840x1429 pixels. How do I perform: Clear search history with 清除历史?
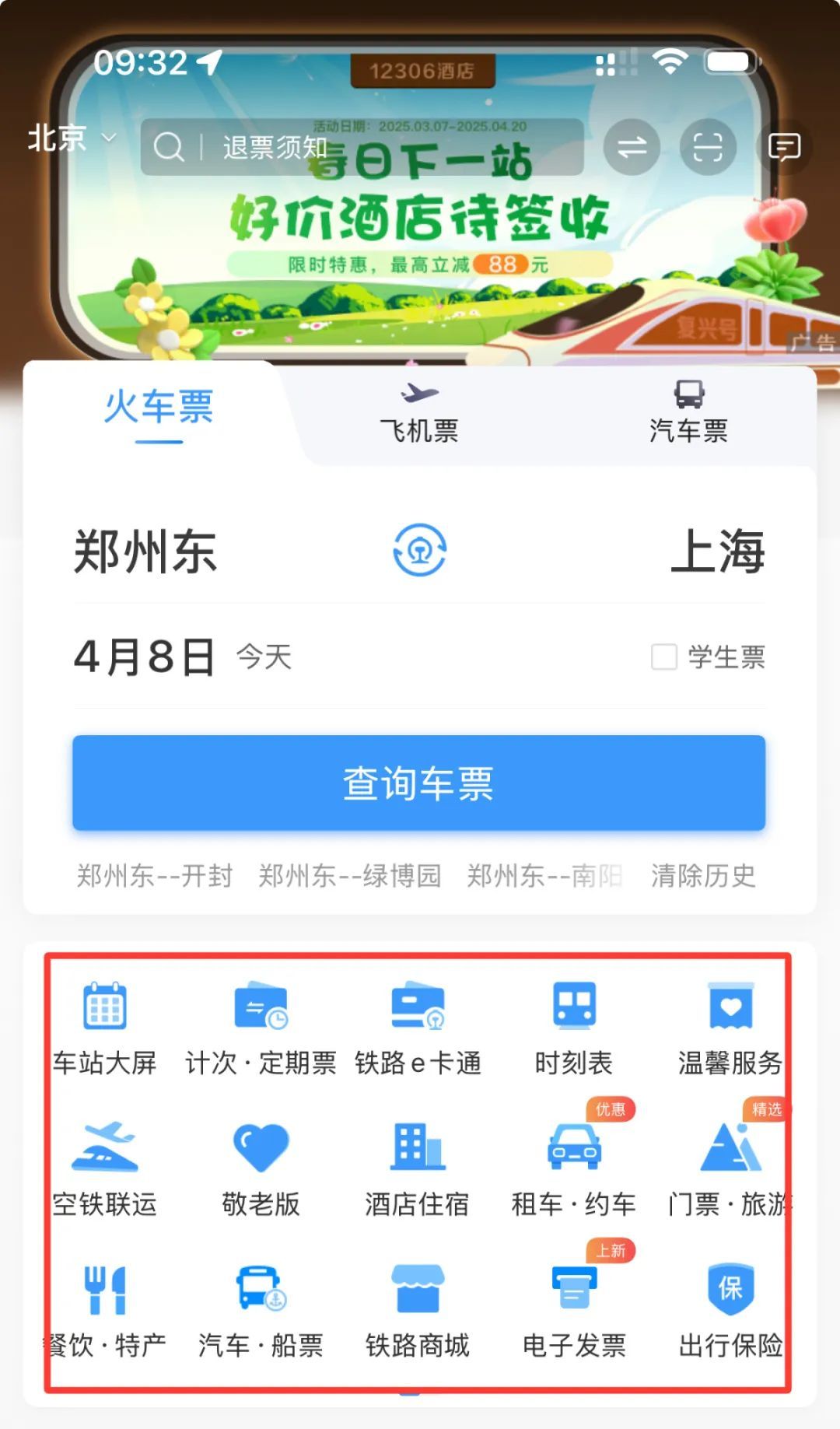(x=703, y=876)
